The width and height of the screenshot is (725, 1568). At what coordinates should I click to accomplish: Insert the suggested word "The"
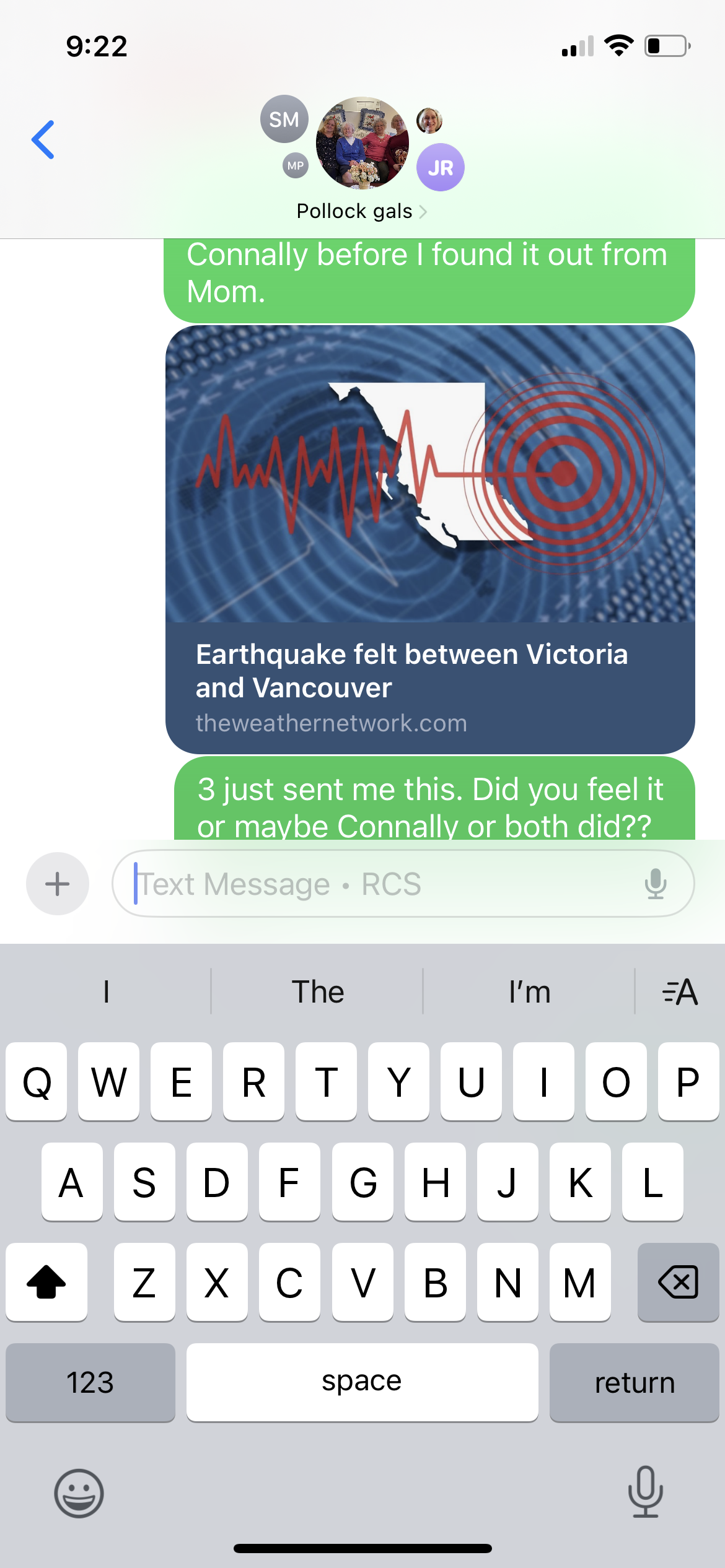pyautogui.click(x=317, y=992)
